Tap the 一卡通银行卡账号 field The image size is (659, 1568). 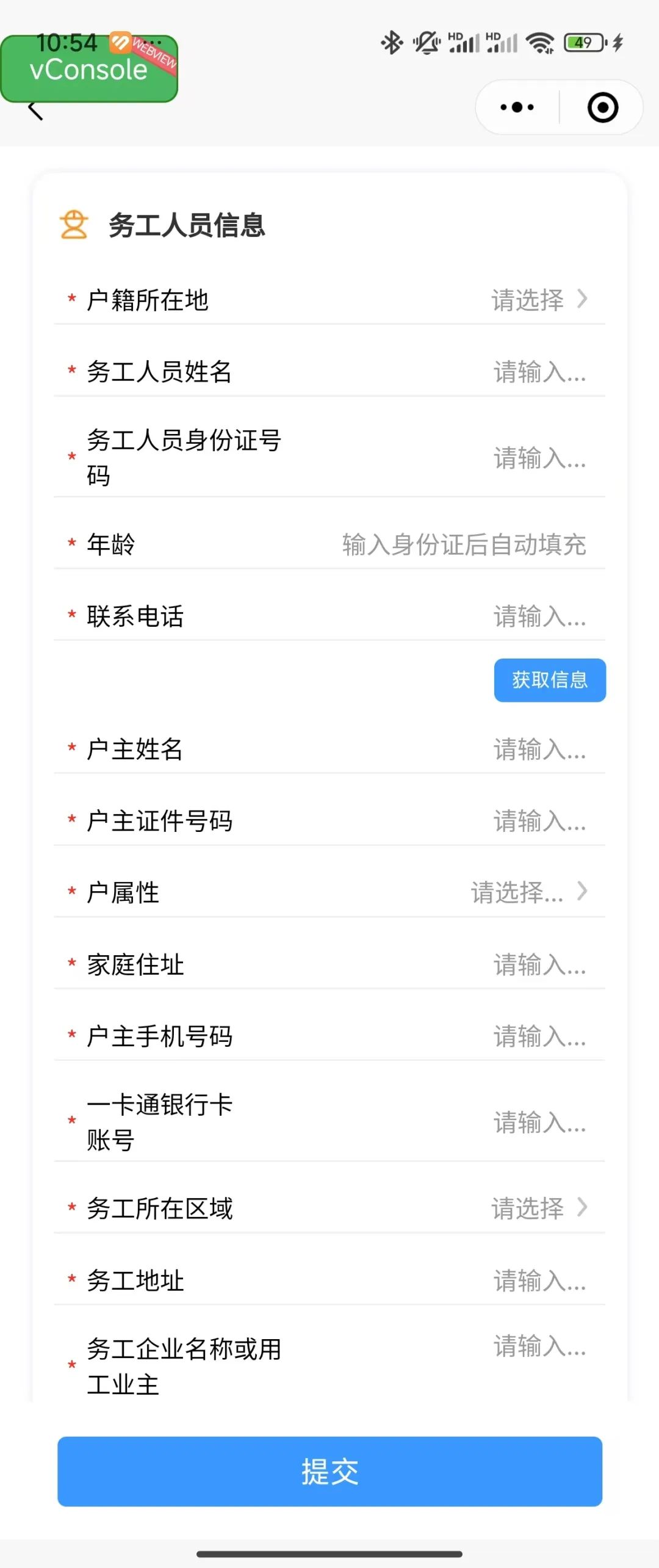[x=539, y=1122]
